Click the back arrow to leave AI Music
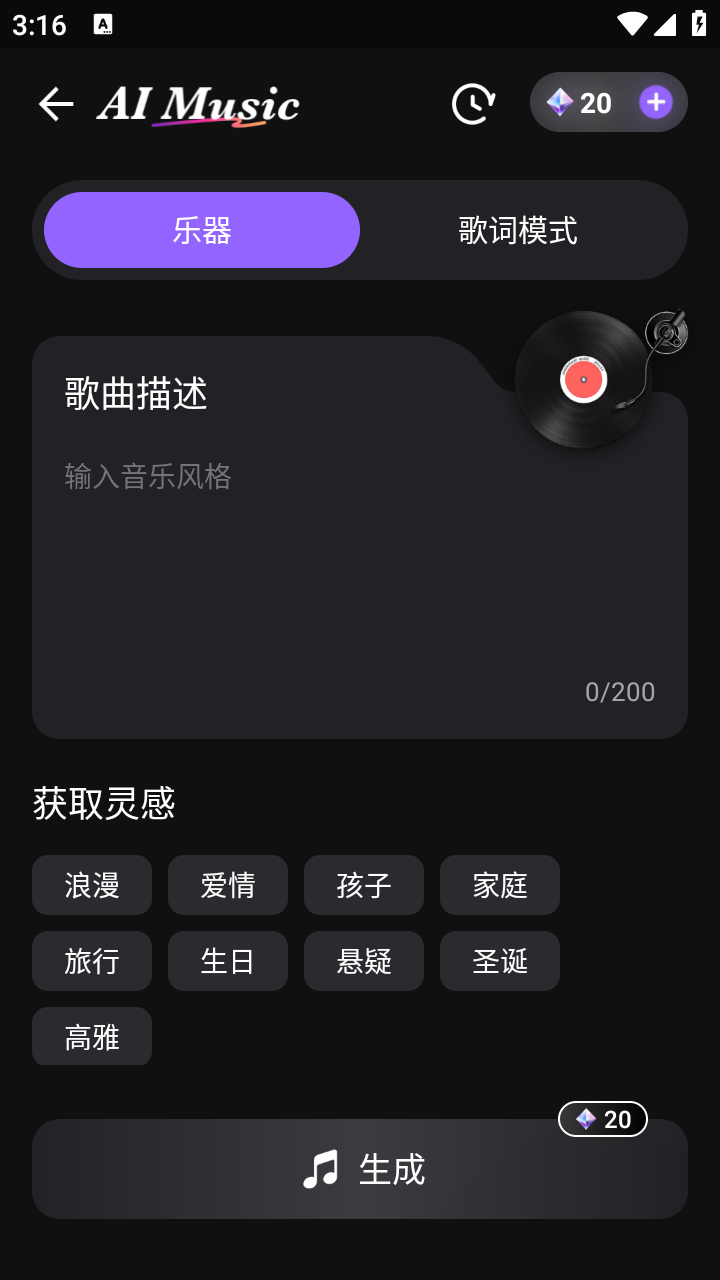Screen dimensions: 720x1280 (55, 104)
